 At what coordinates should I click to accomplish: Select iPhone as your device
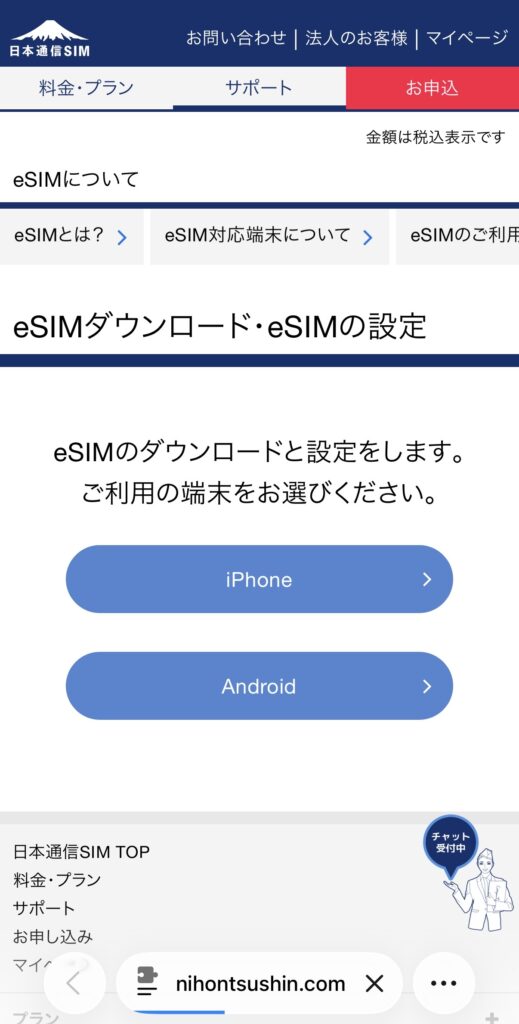[x=259, y=579]
